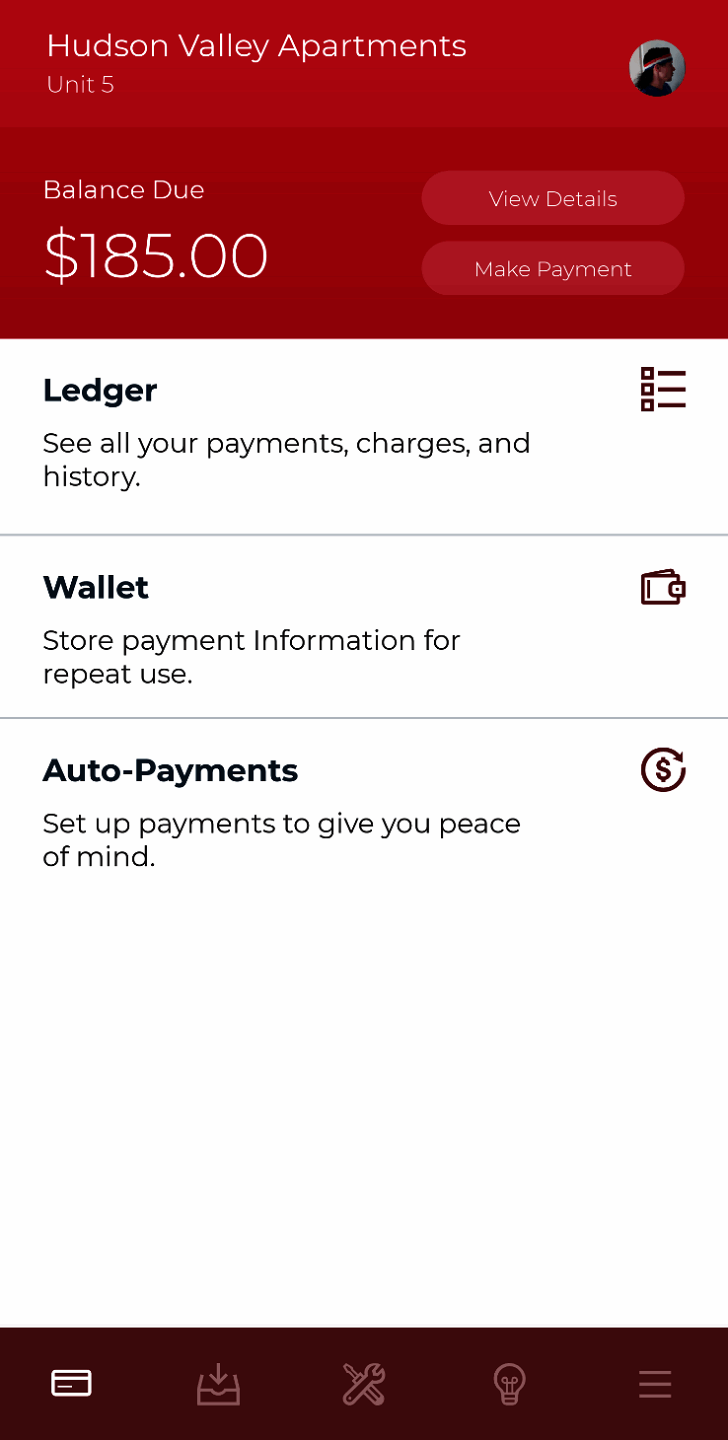This screenshot has width=728, height=1440.
Task: Set up Auto-Payments
Action: (x=363, y=810)
